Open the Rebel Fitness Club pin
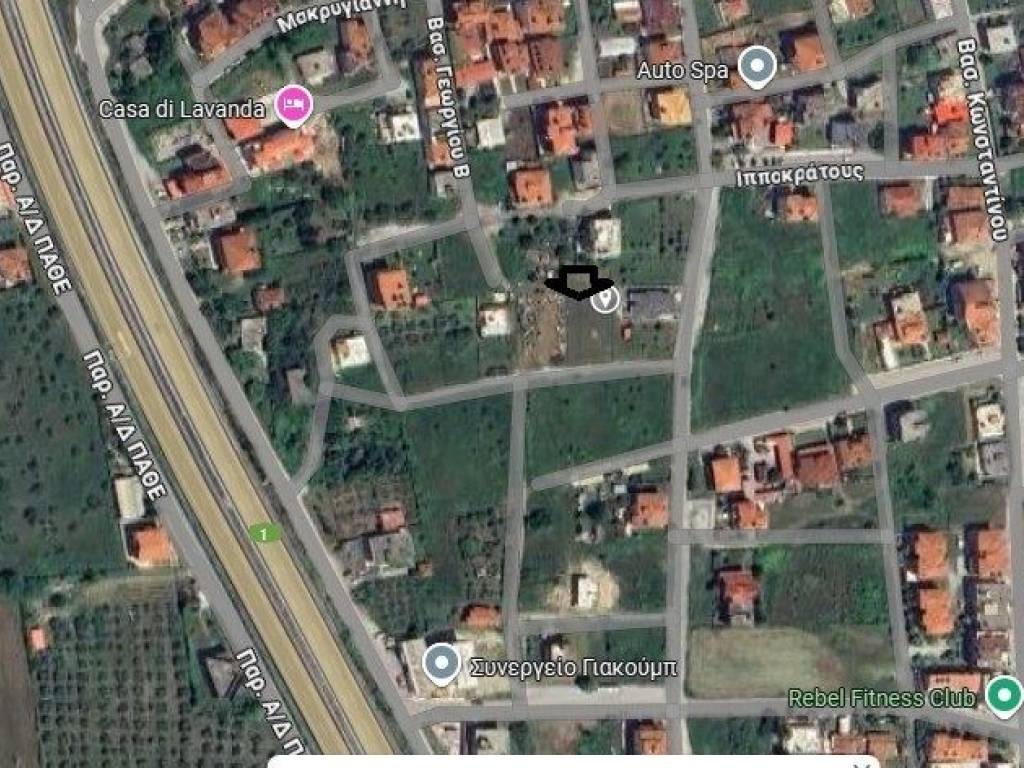Viewport: 1024px width, 768px height. click(x=1002, y=695)
